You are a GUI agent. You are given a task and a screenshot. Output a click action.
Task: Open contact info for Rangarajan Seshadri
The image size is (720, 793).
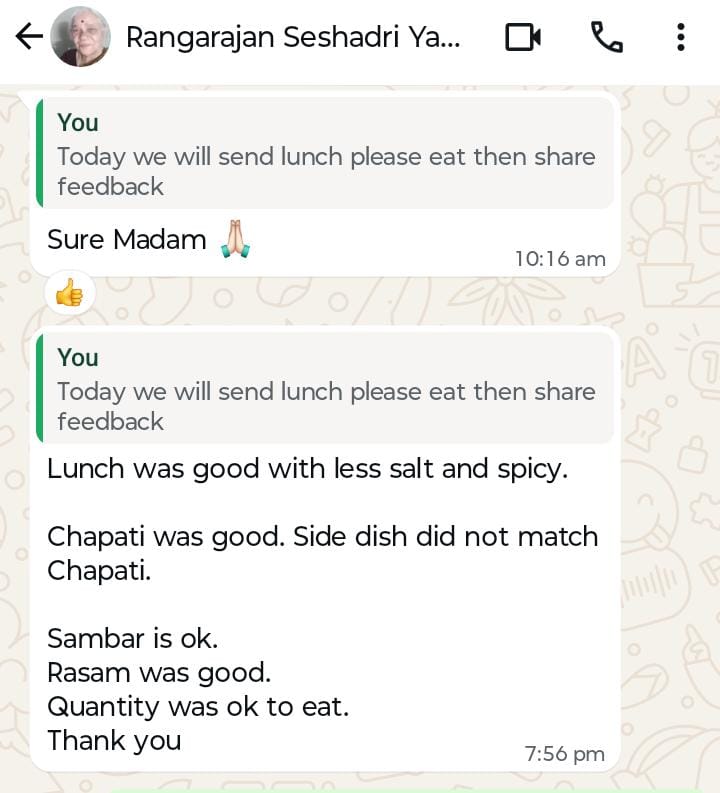293,38
